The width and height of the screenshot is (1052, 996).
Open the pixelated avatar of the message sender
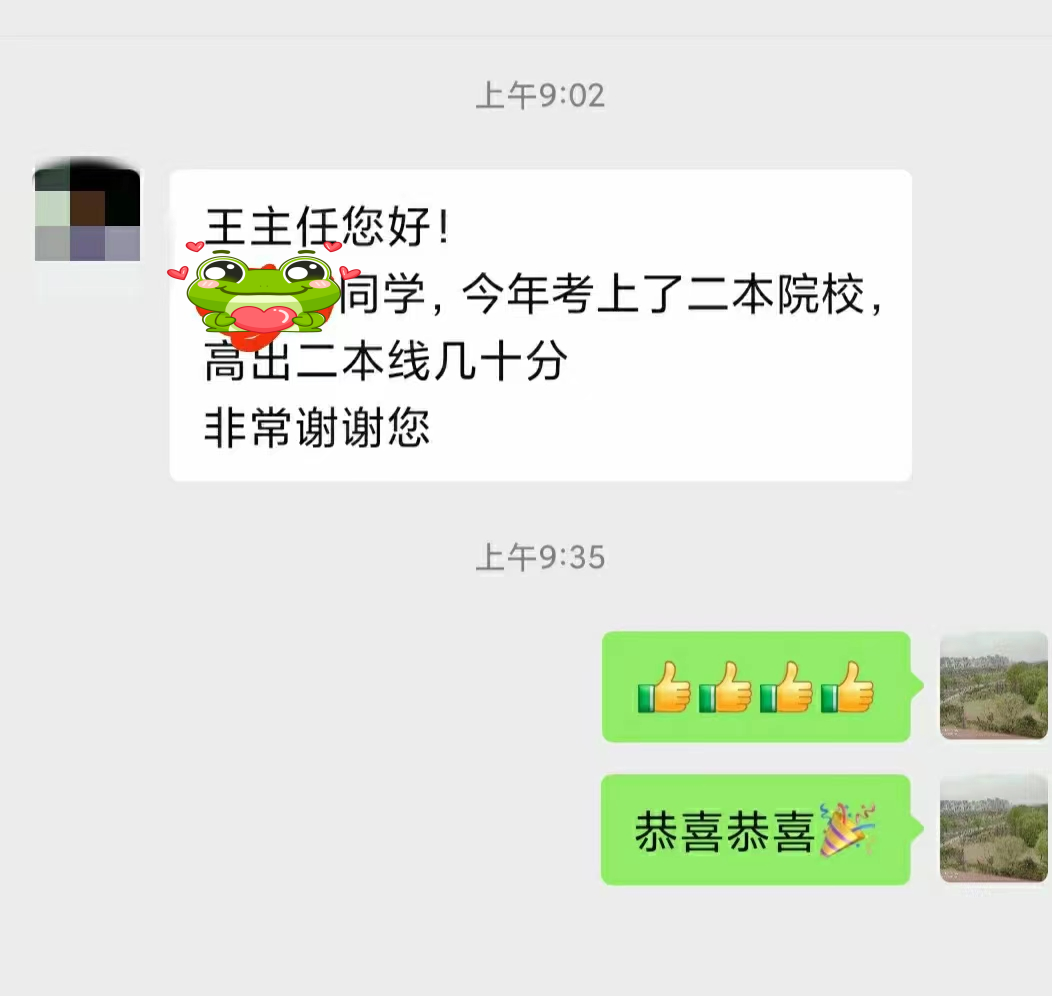click(87, 215)
